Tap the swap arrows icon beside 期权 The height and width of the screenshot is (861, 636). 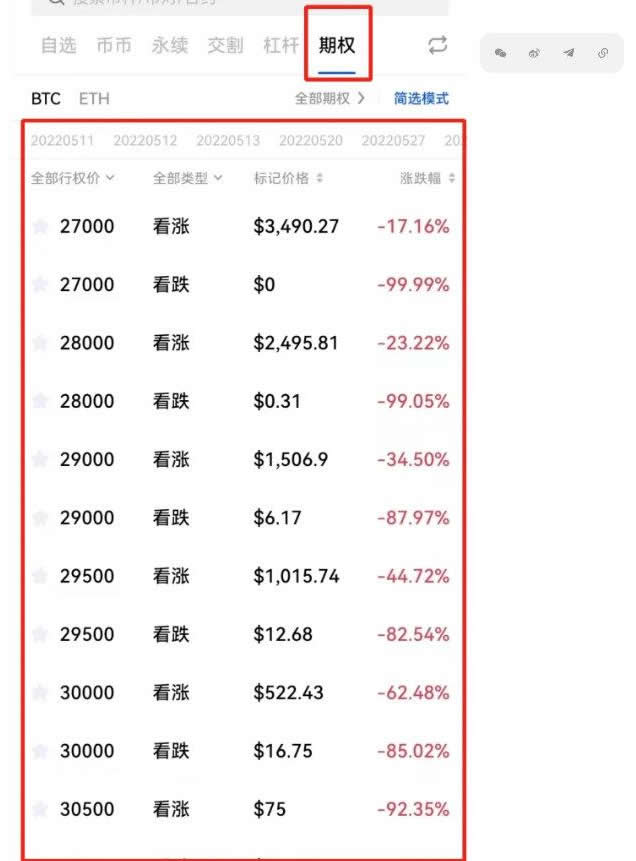[437, 45]
